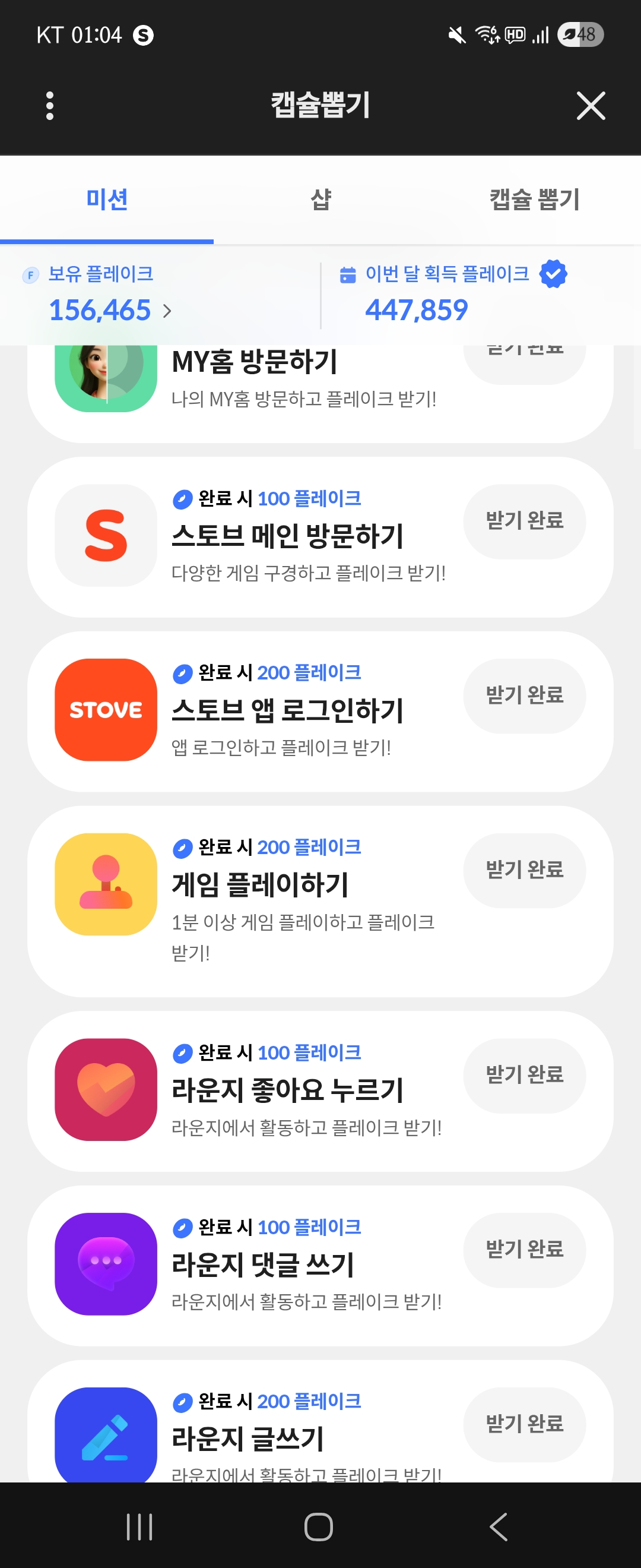
Task: Switch to the 샵 tab
Action: coord(320,200)
